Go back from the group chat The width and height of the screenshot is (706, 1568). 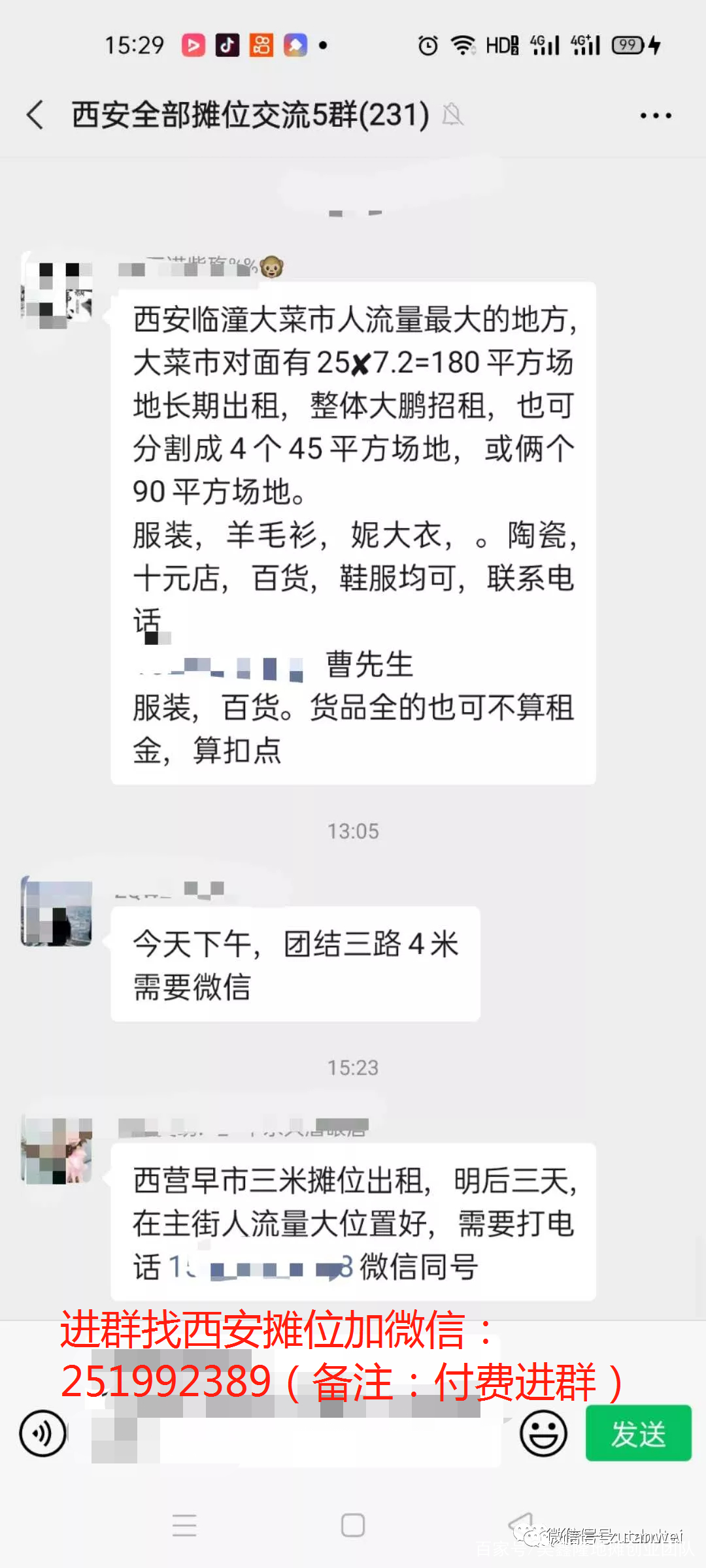[36, 115]
